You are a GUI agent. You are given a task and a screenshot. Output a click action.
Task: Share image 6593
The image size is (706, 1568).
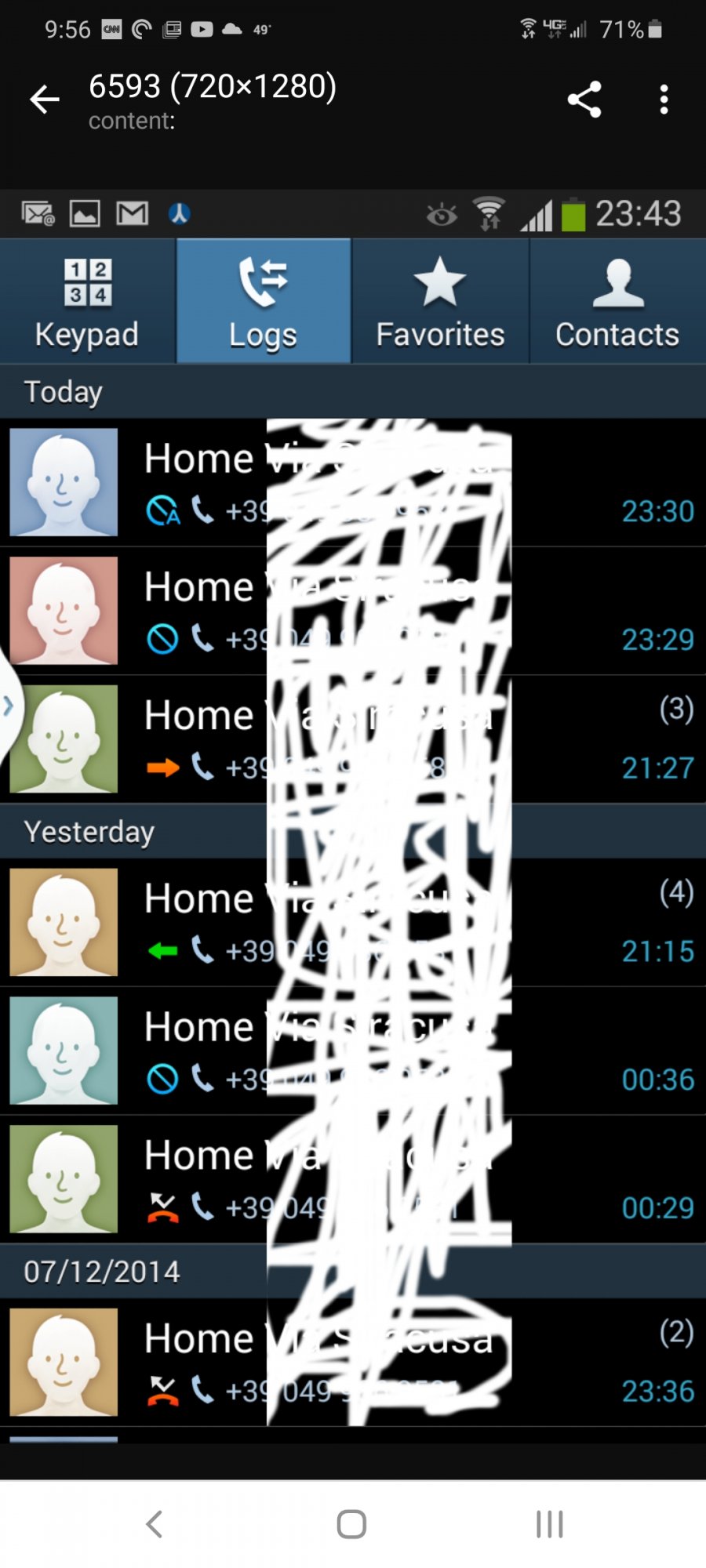pos(584,100)
